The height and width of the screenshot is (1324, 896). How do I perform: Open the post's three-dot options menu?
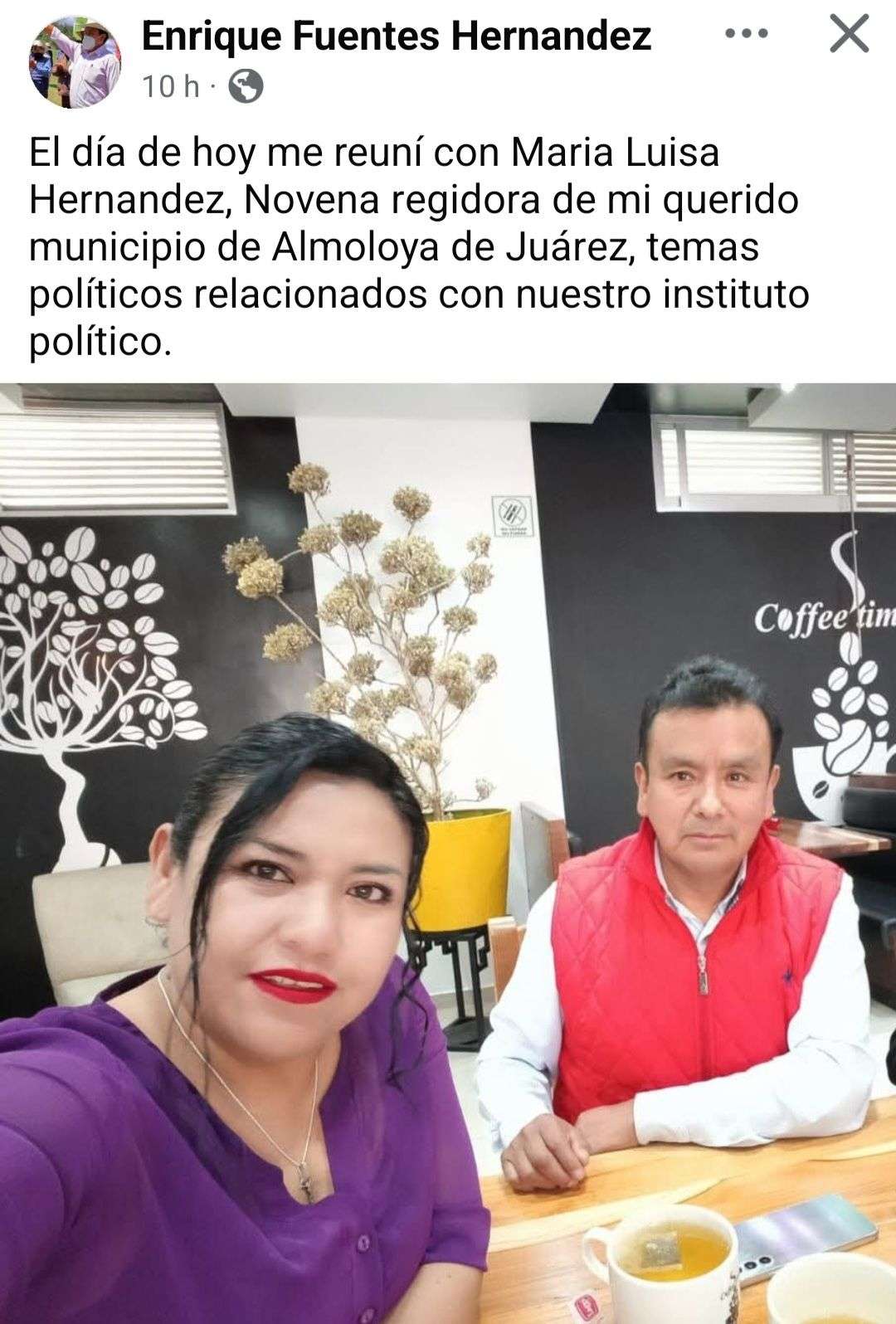pos(745,35)
